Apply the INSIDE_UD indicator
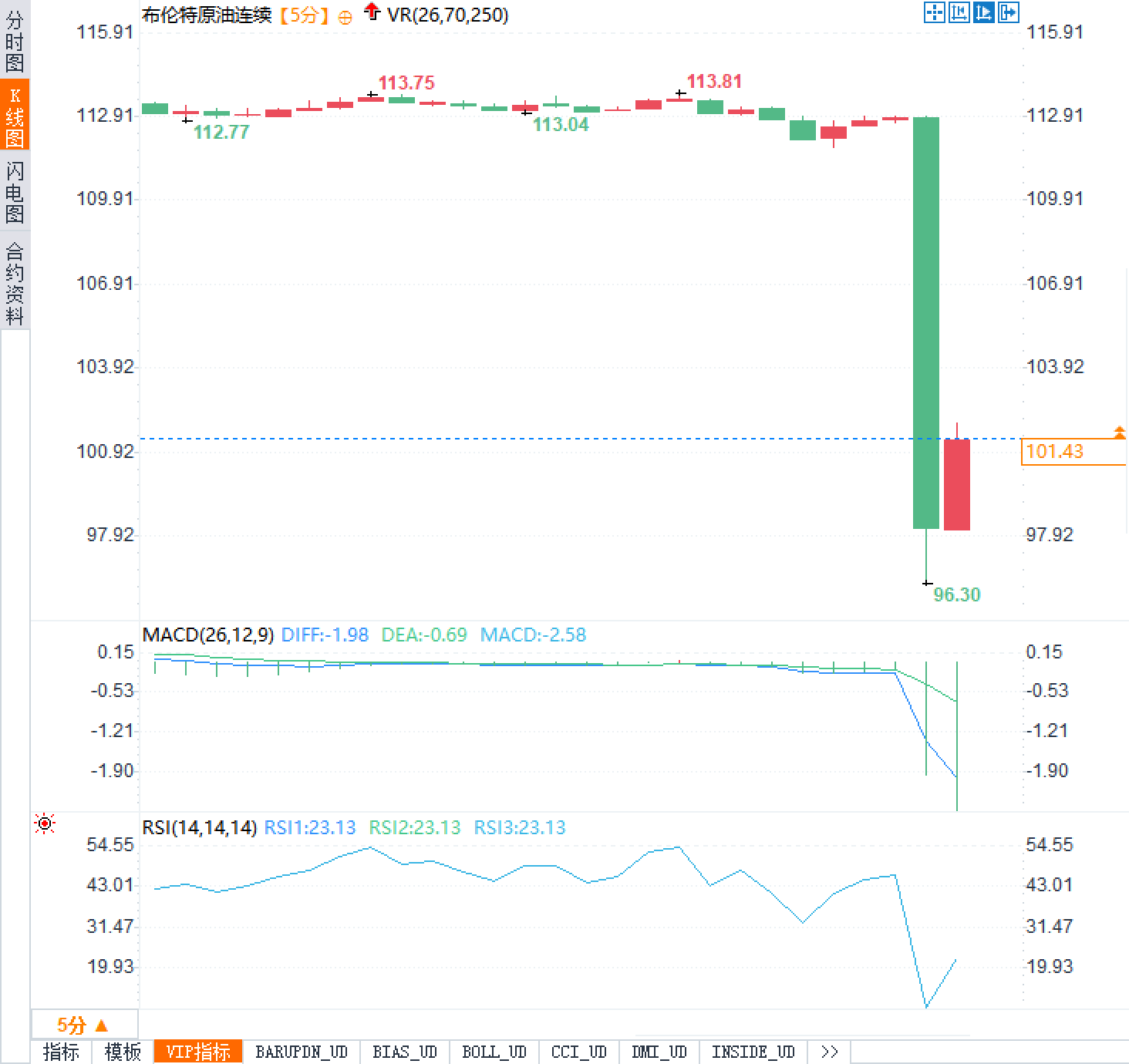Screen dimensions: 1129x1064 click(753, 1052)
